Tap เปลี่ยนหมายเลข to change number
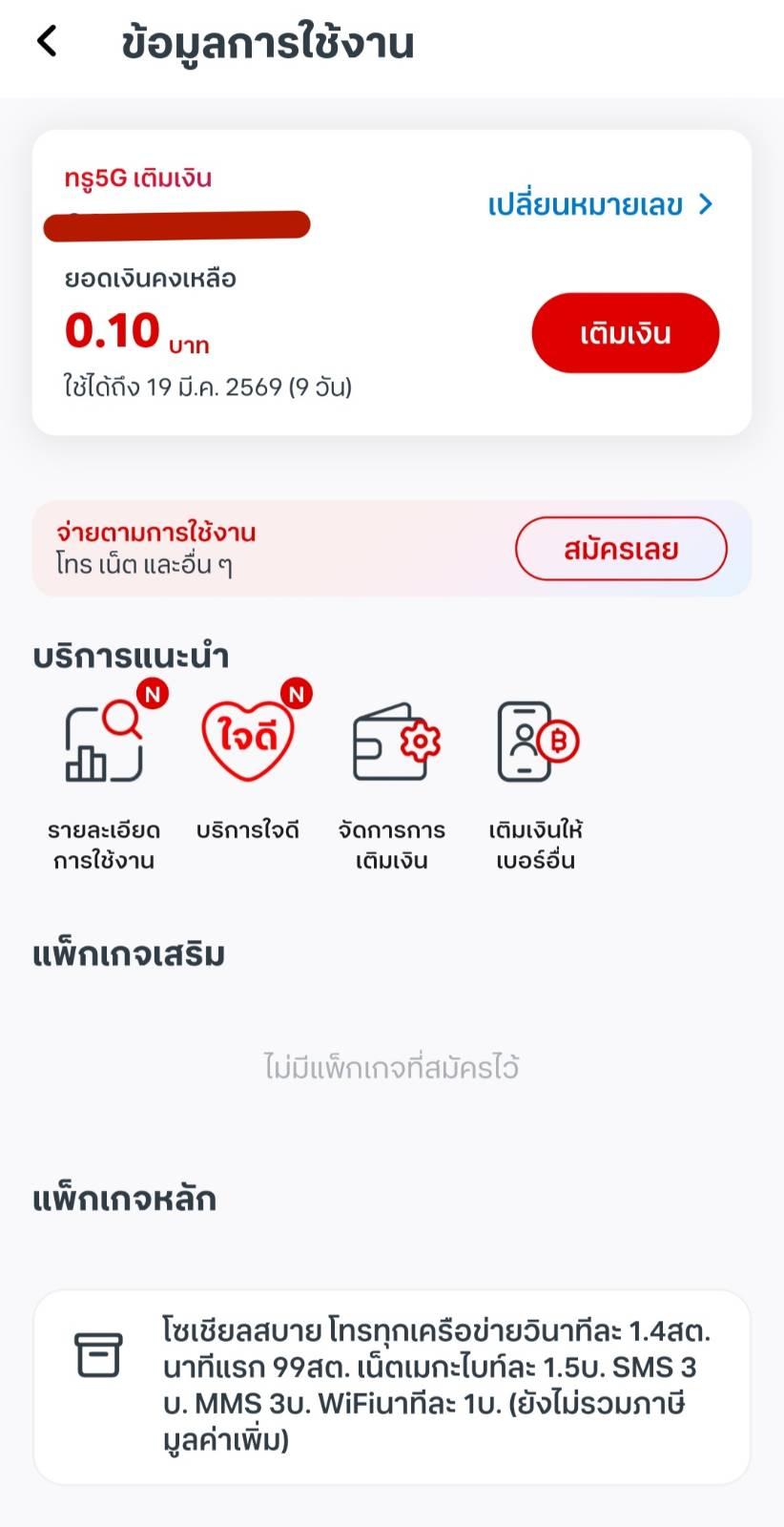Viewport: 784px width, 1527px height. (x=600, y=204)
